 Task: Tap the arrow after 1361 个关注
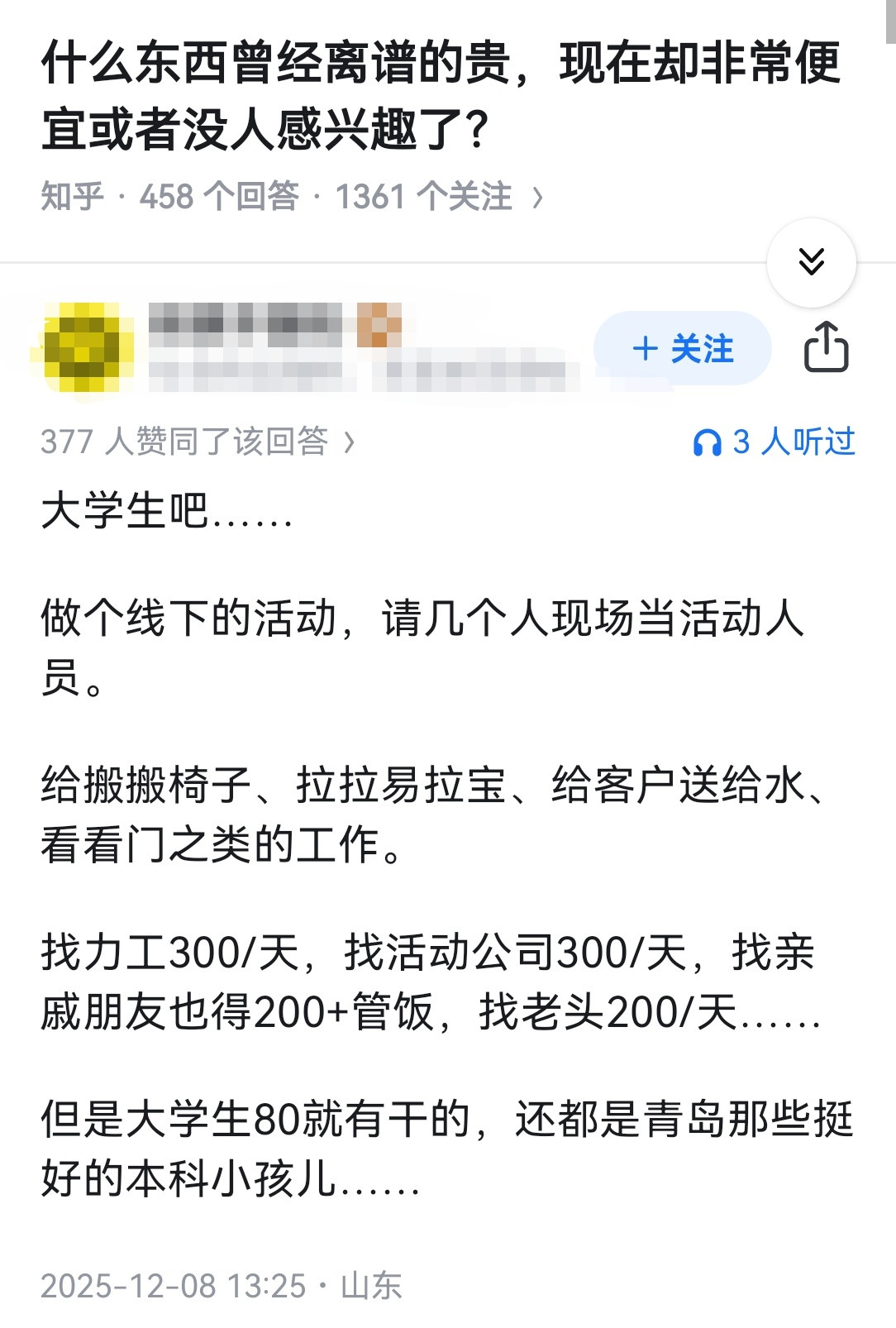[541, 194]
